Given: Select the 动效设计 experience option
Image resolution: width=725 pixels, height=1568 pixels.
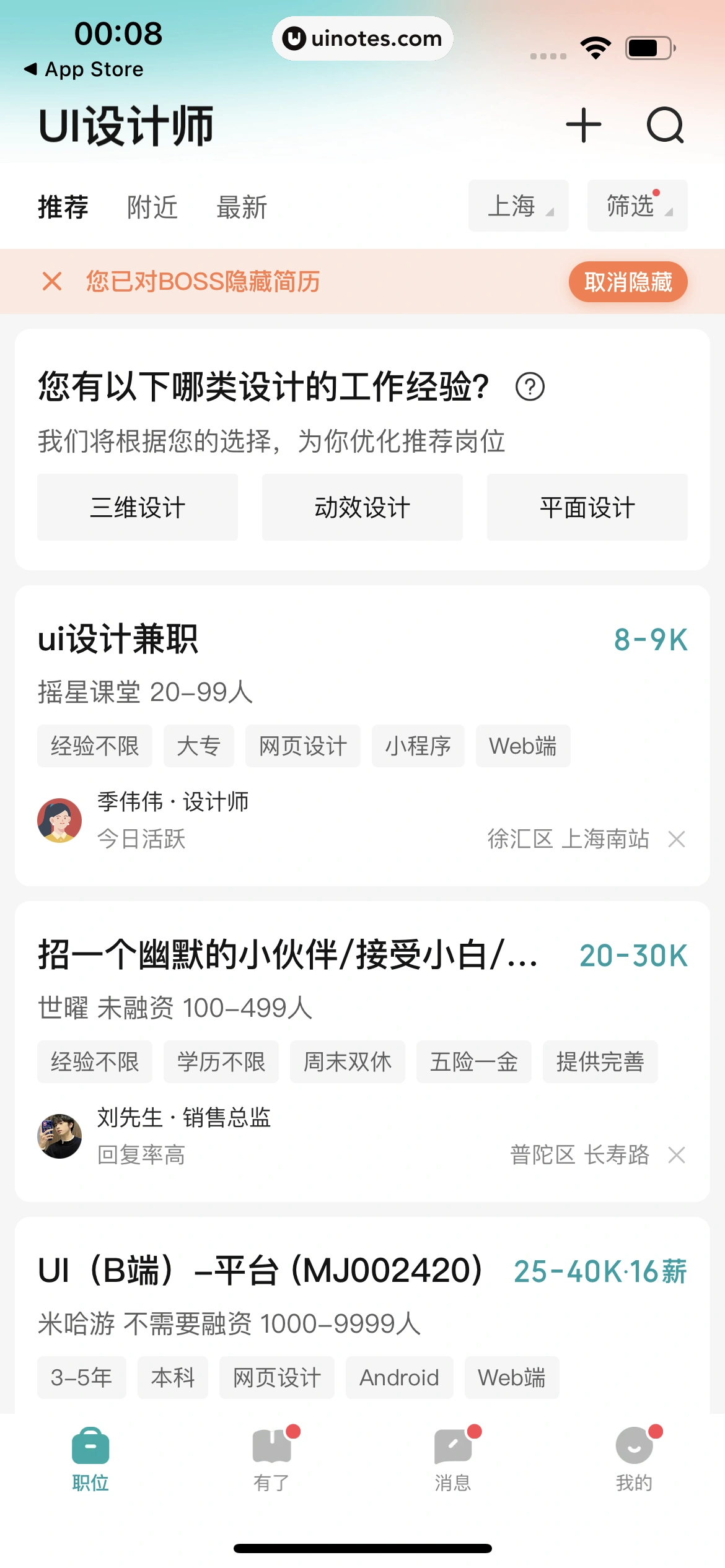Looking at the screenshot, I should 362,507.
